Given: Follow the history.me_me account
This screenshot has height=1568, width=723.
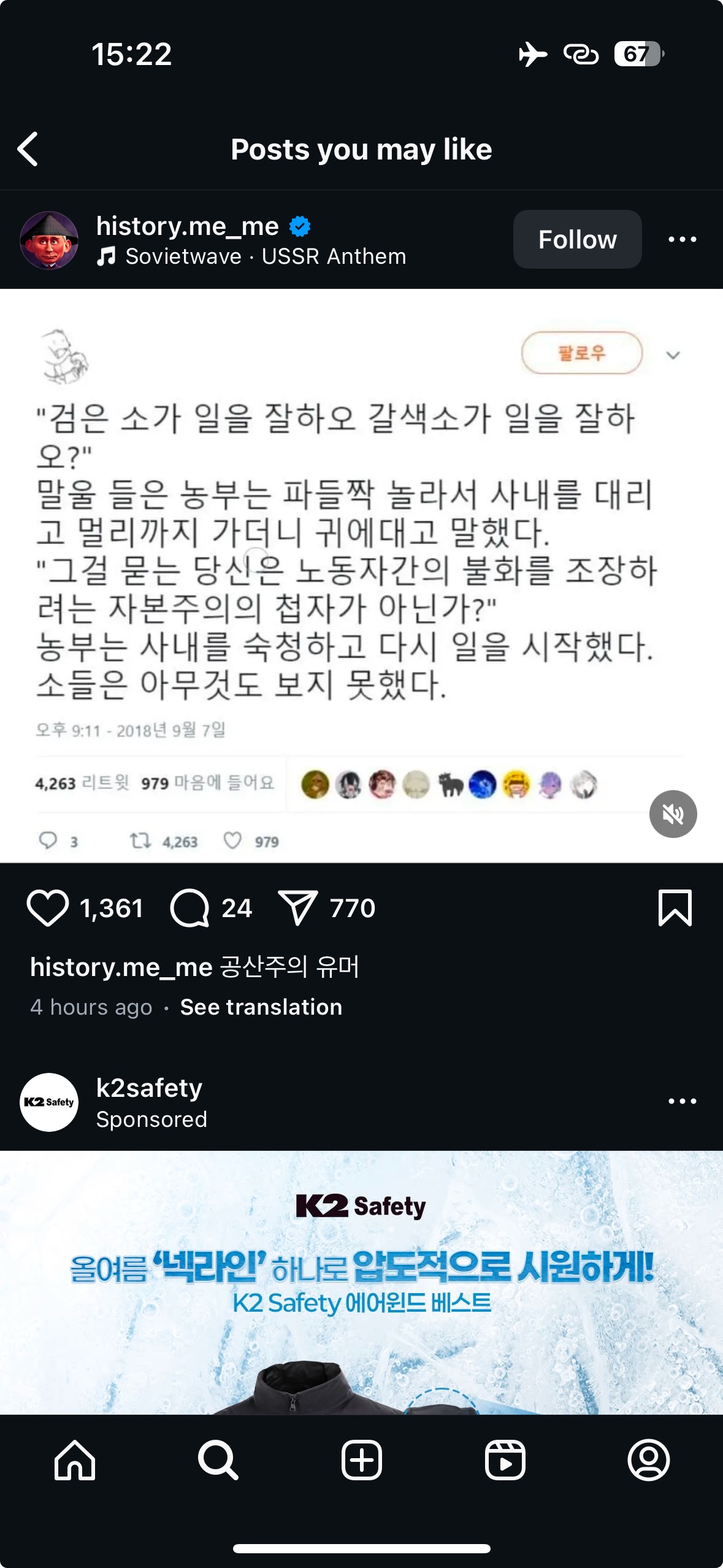Looking at the screenshot, I should (577, 239).
